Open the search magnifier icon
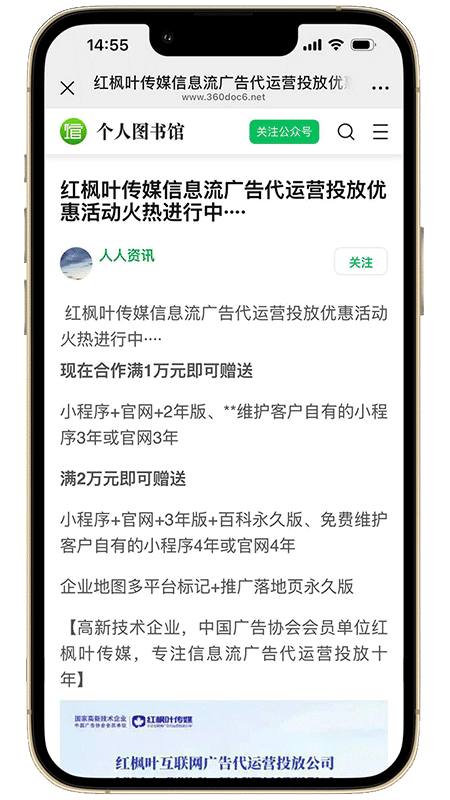450x800 pixels. (346, 132)
